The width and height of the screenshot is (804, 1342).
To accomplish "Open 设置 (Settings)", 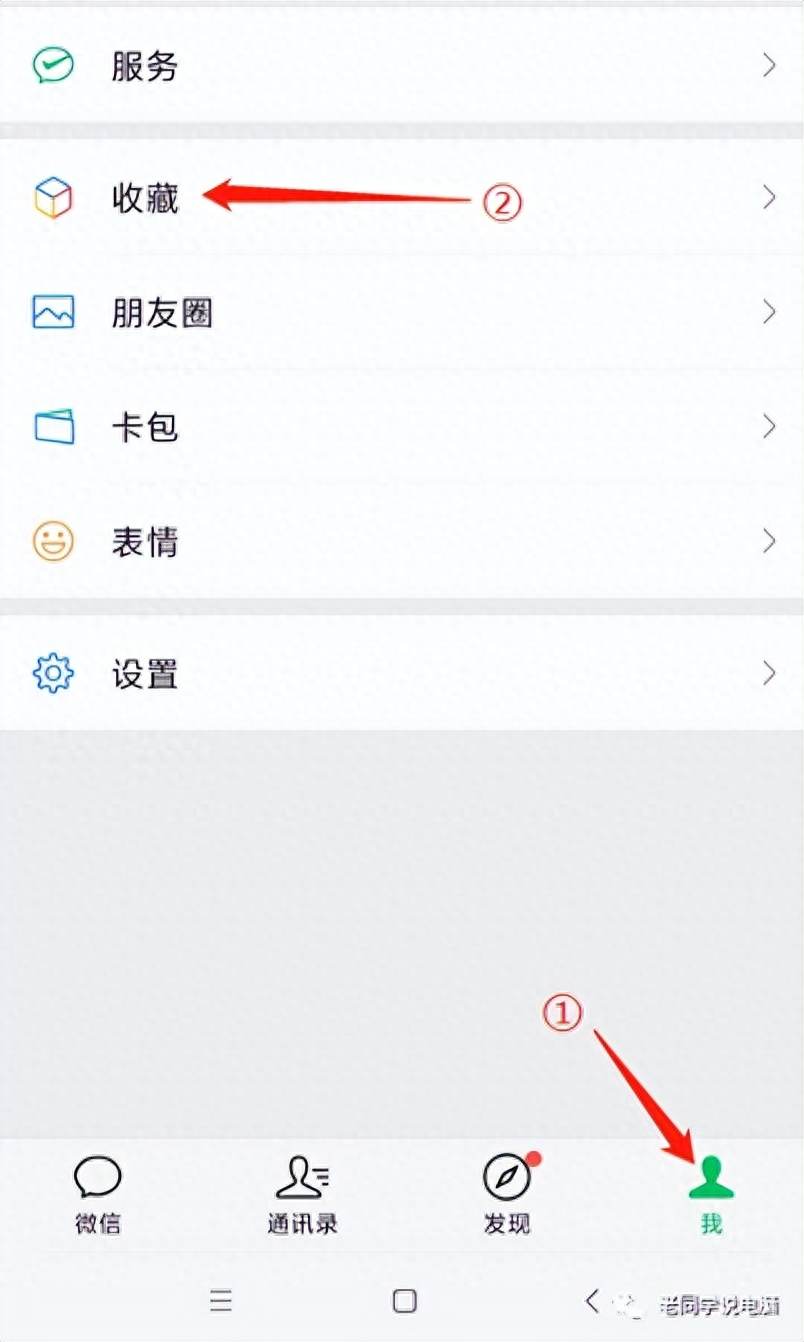I will point(400,674).
